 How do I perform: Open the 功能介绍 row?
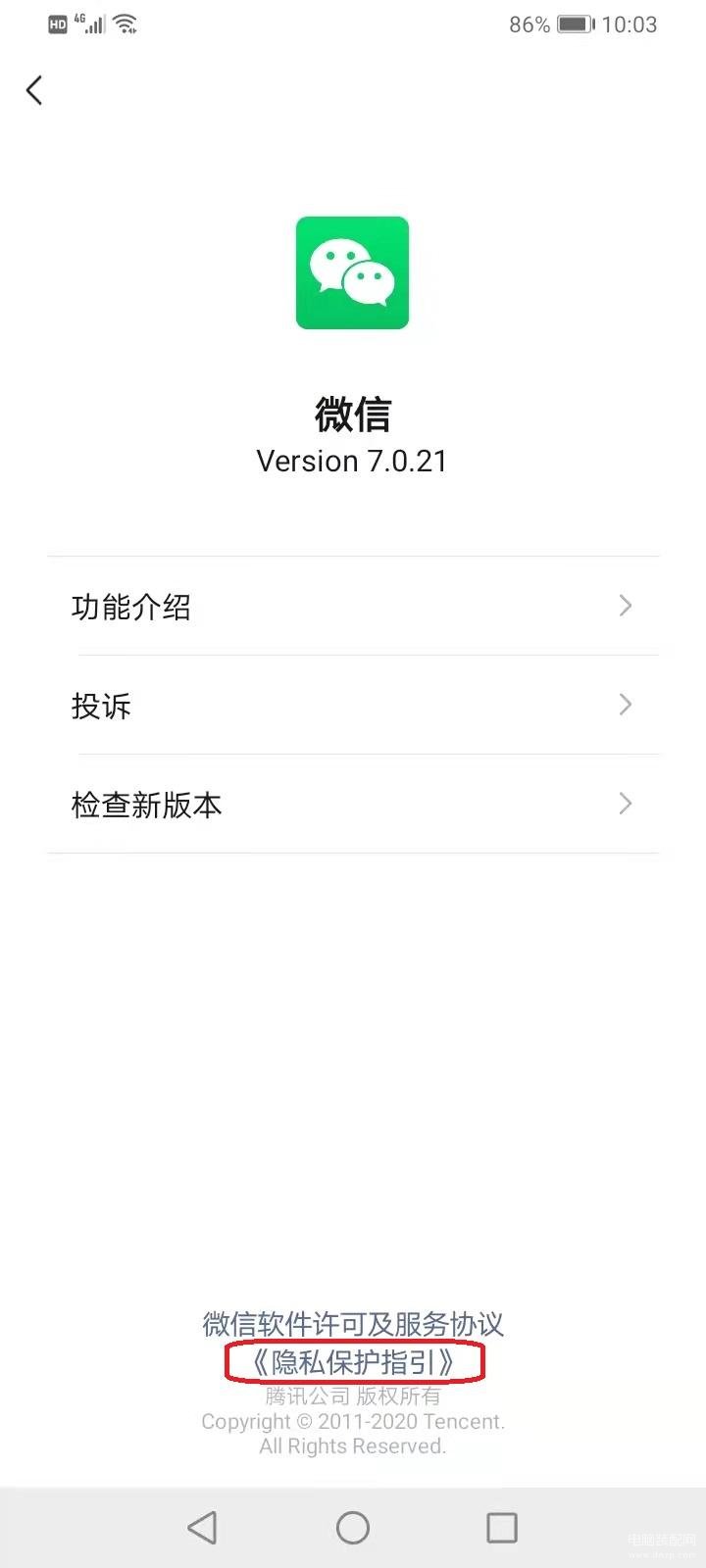tap(353, 606)
